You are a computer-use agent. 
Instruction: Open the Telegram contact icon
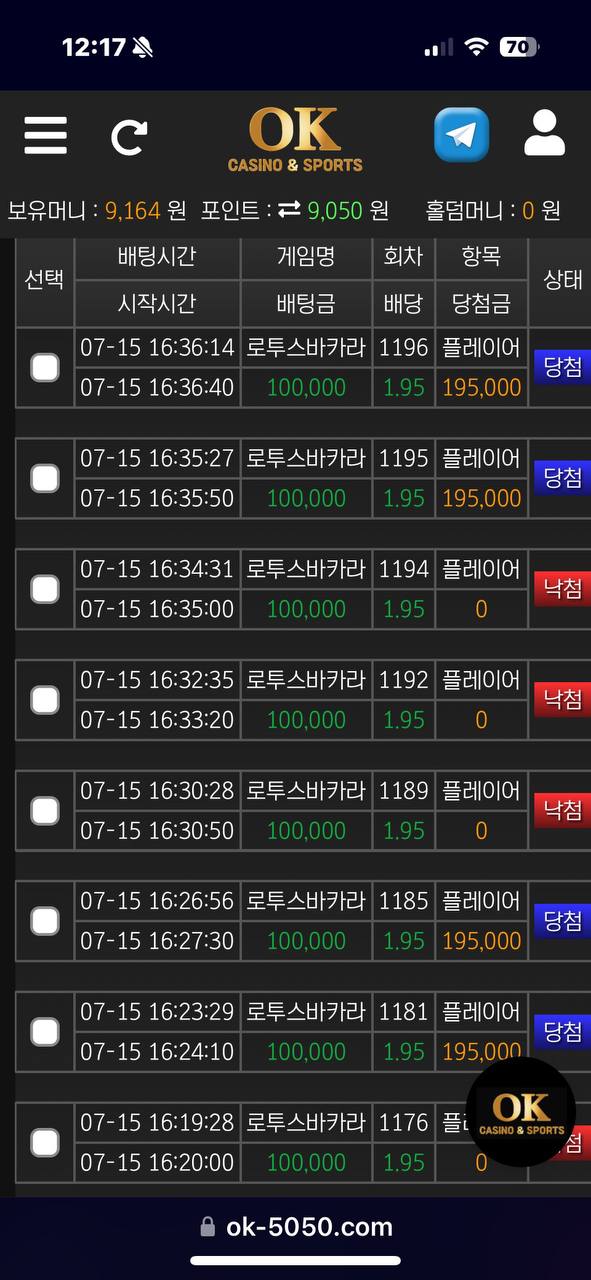click(461, 135)
